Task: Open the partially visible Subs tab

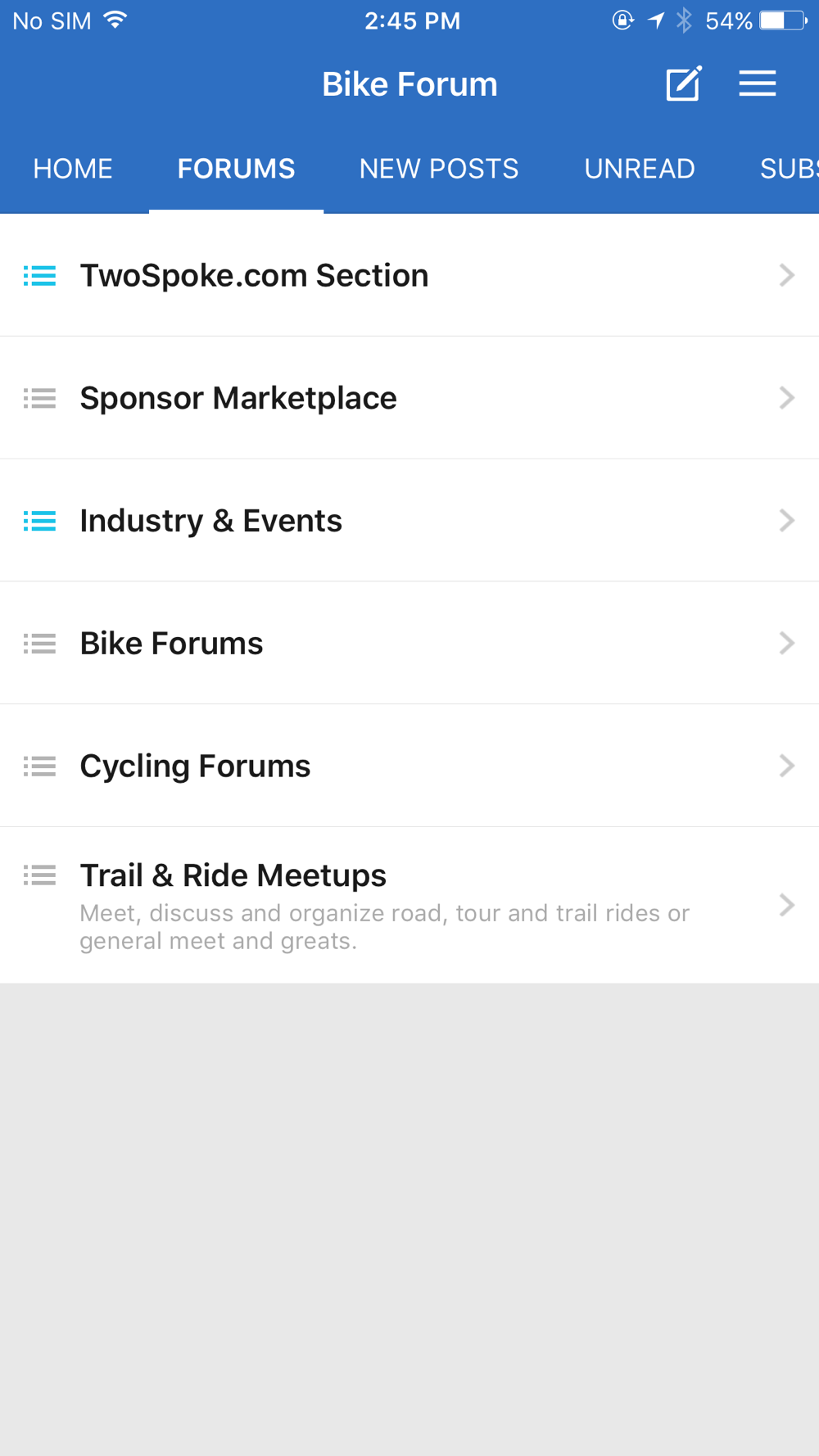Action: tap(788, 169)
